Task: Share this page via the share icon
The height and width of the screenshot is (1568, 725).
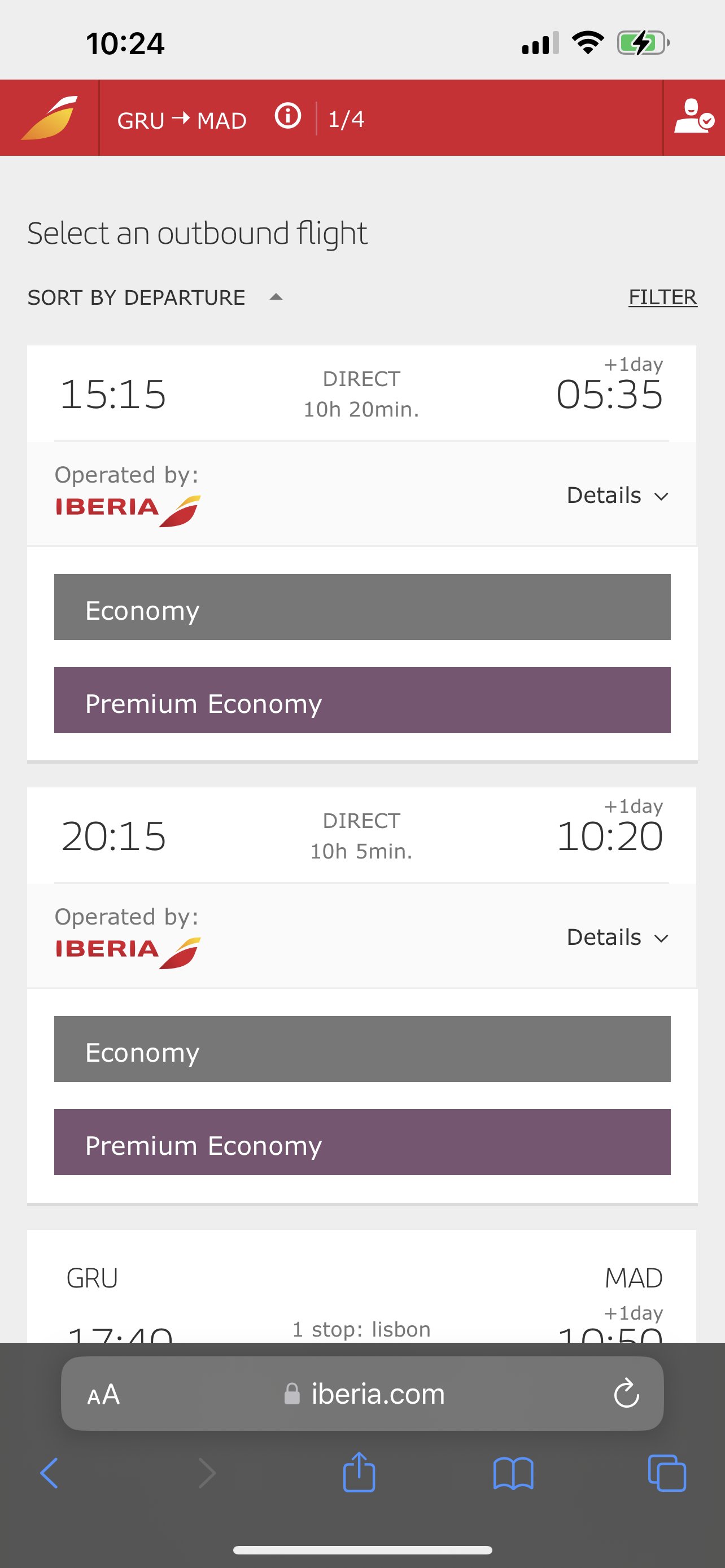Action: (359, 1473)
